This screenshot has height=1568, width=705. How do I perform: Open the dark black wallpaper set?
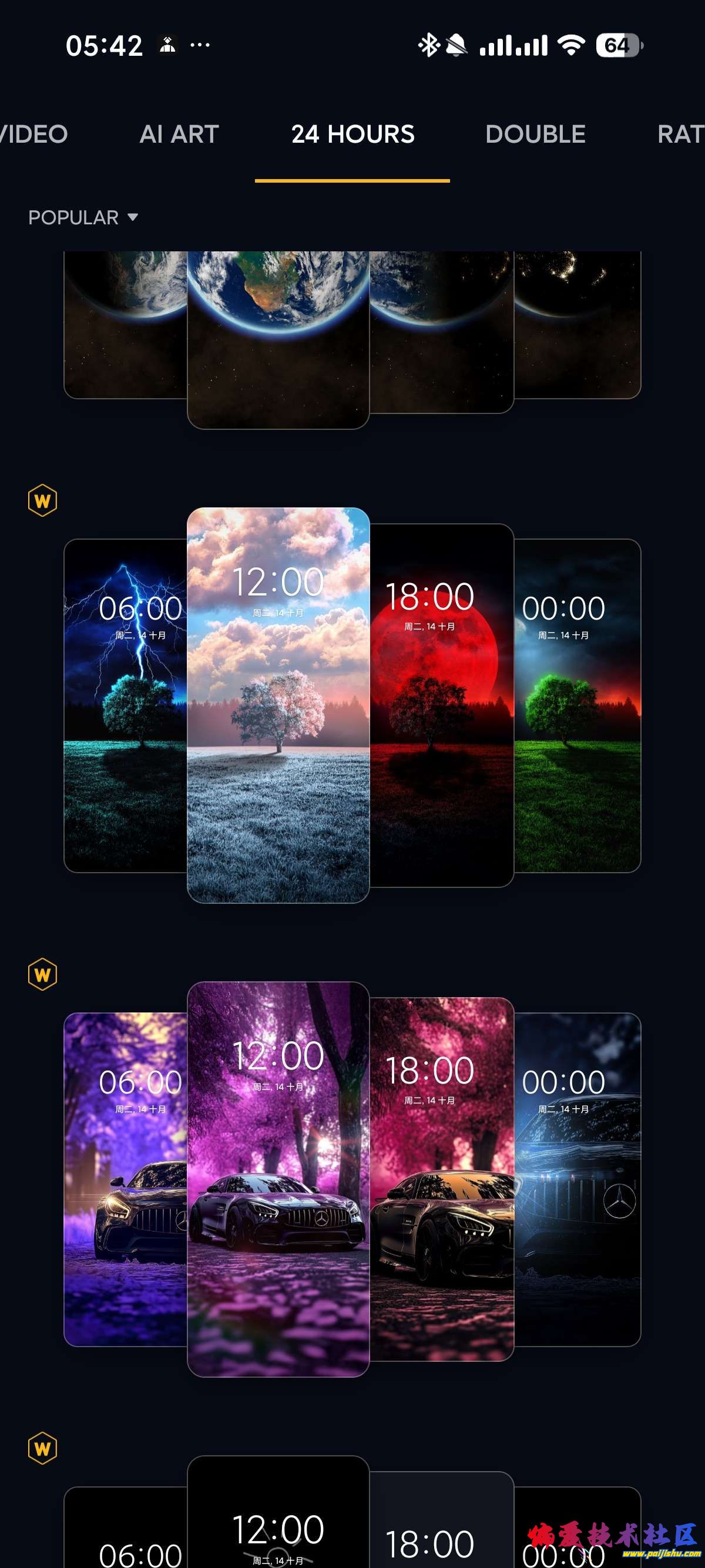click(x=278, y=1516)
